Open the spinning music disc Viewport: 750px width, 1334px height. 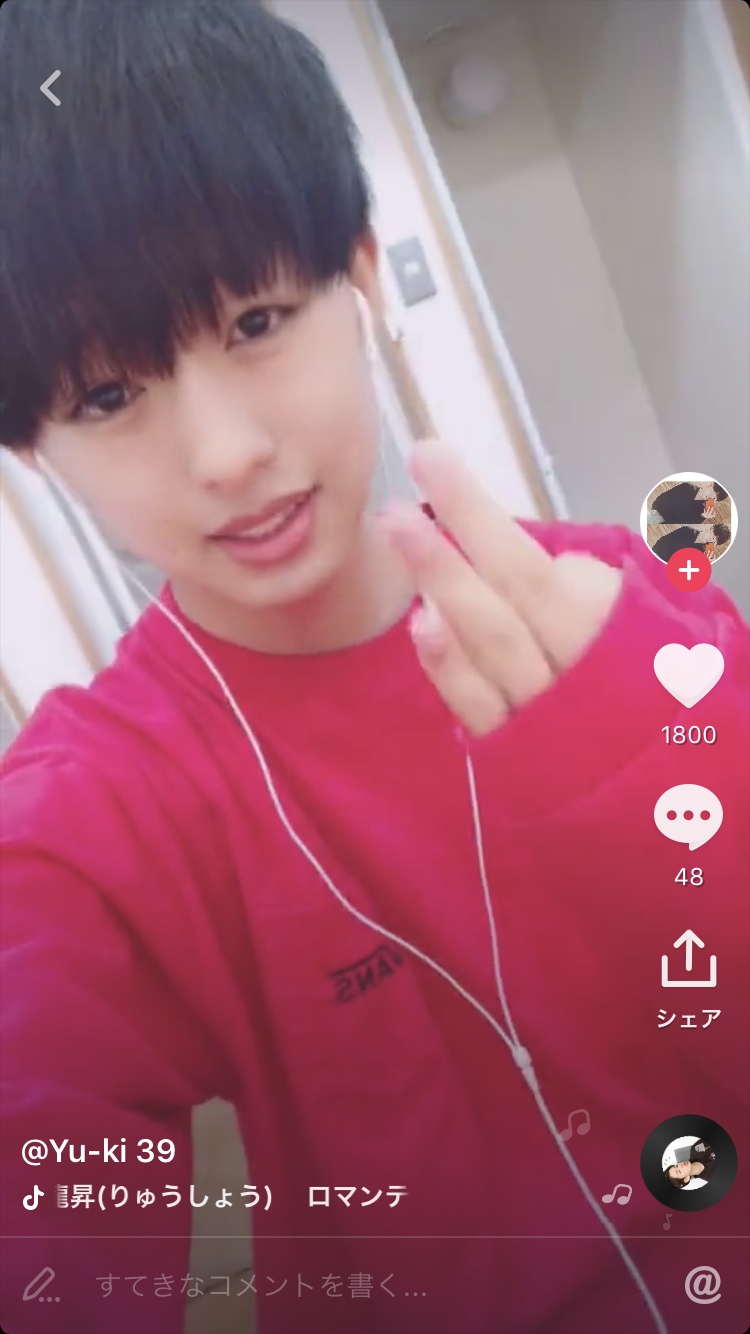pyautogui.click(x=688, y=1163)
